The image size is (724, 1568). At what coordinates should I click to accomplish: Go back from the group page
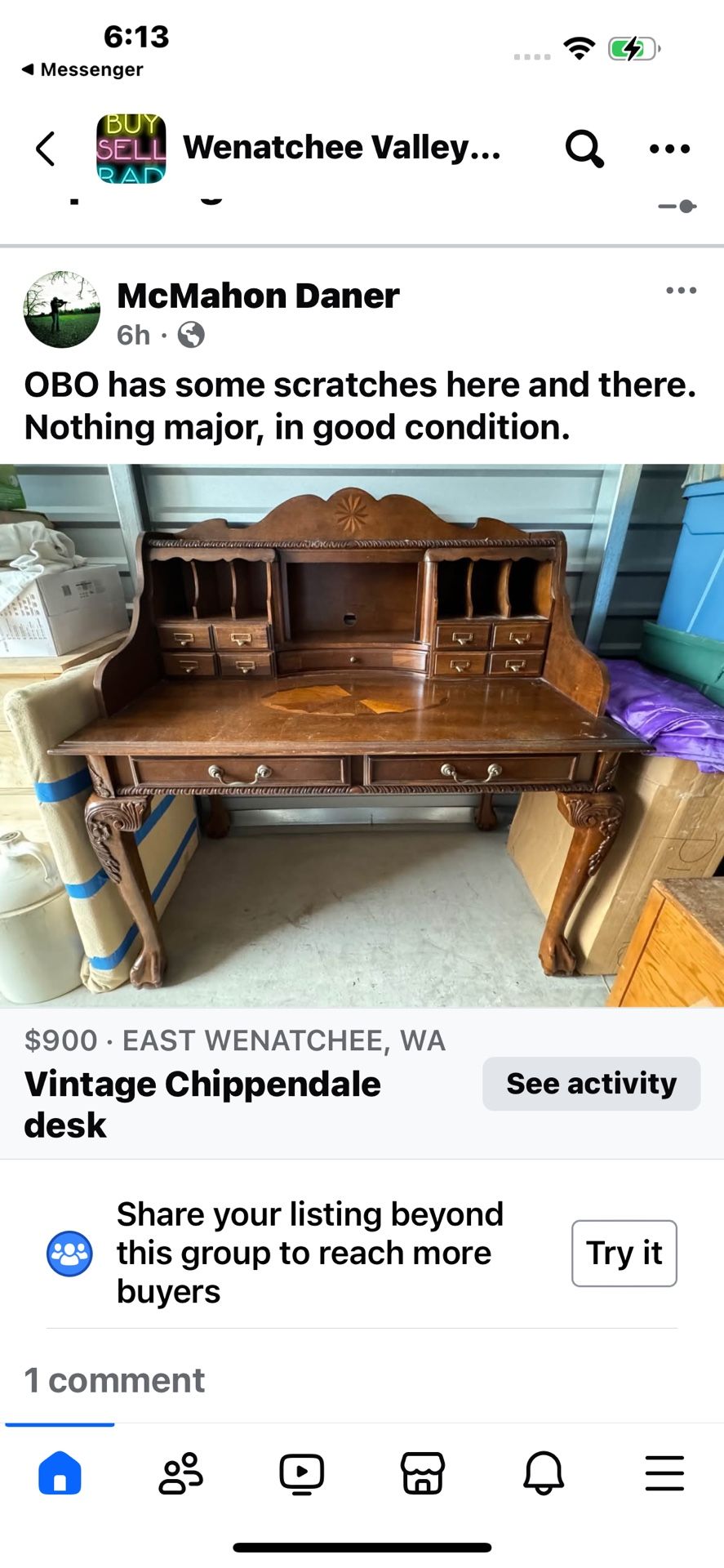[47, 149]
